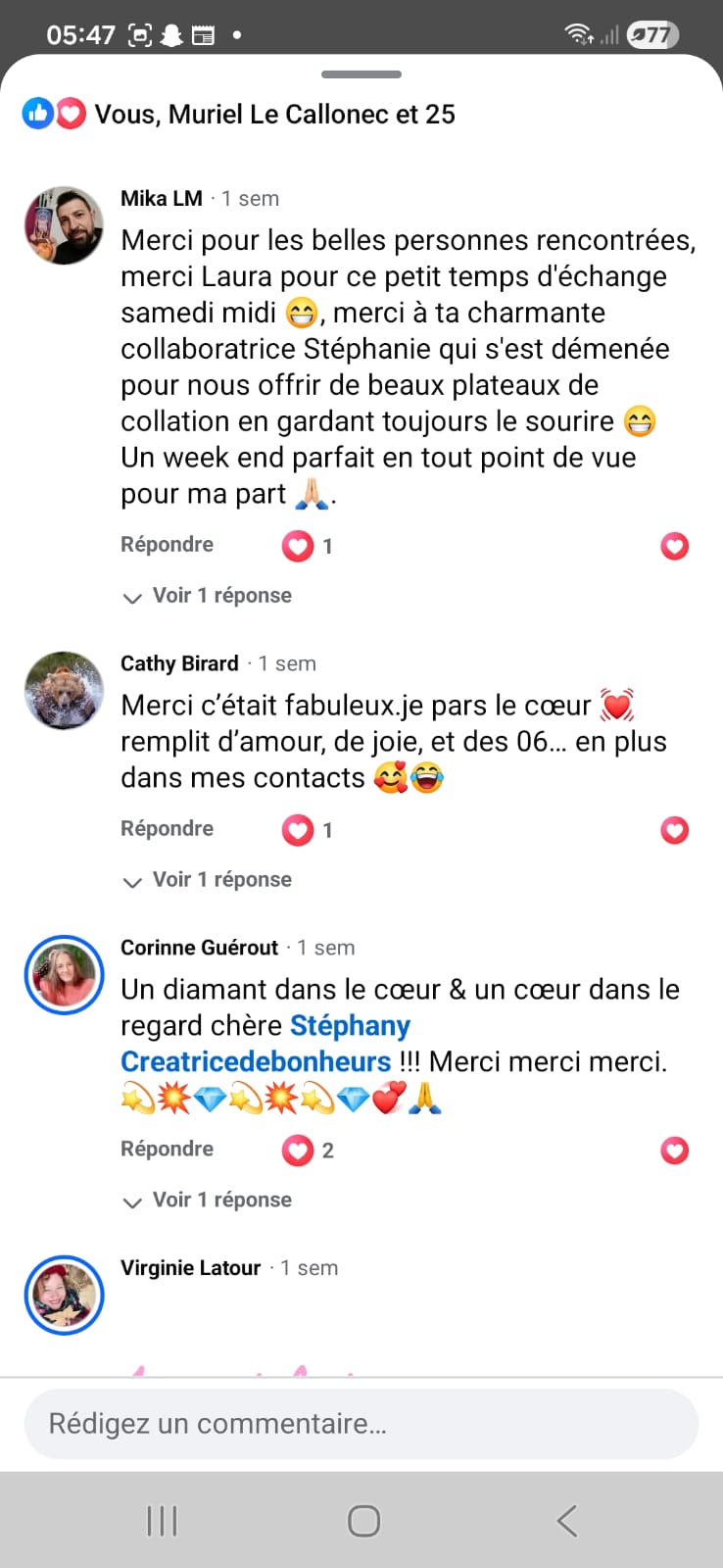Screen dimensions: 723x1568
Task: Visit Mika LM's profile via the name
Action: (x=161, y=198)
